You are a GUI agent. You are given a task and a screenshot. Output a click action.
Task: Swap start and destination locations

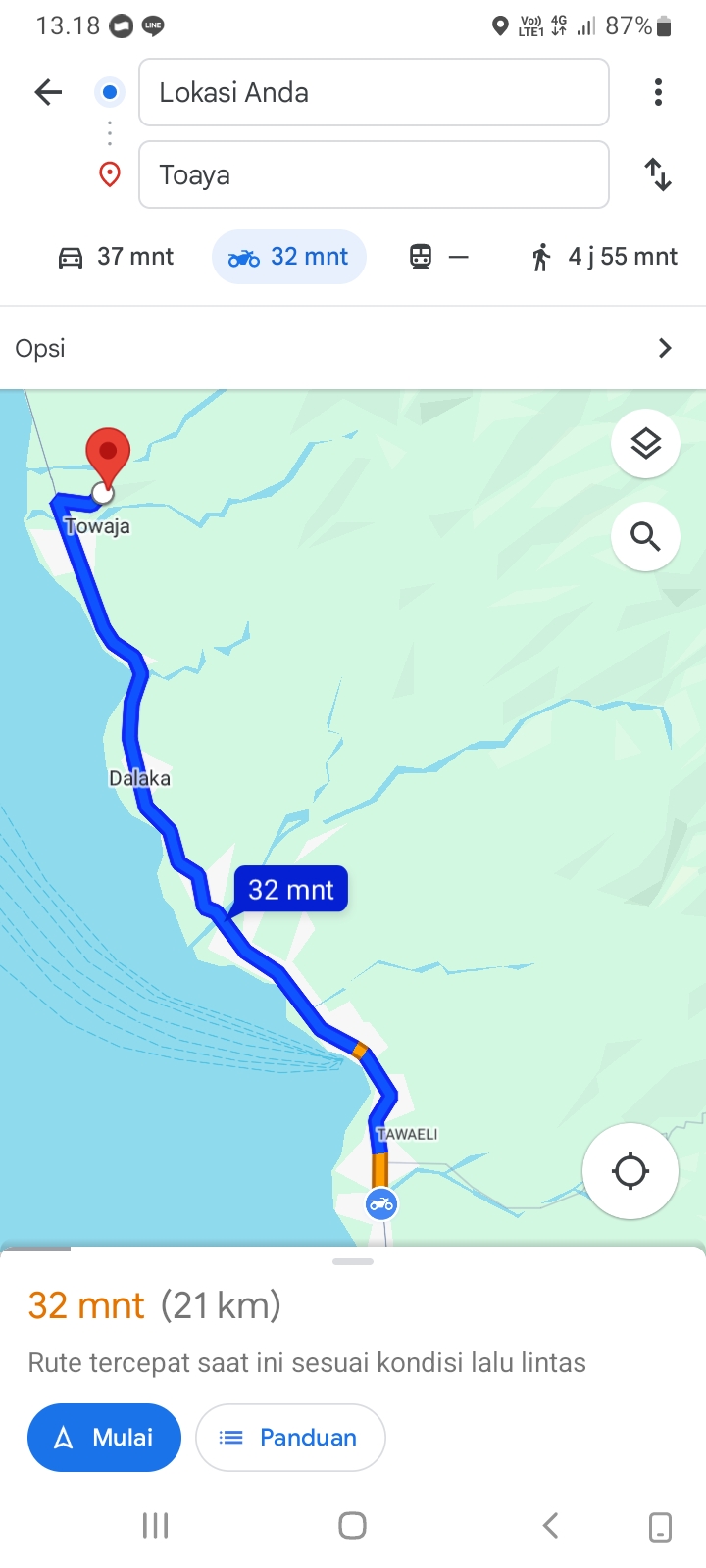coord(658,174)
